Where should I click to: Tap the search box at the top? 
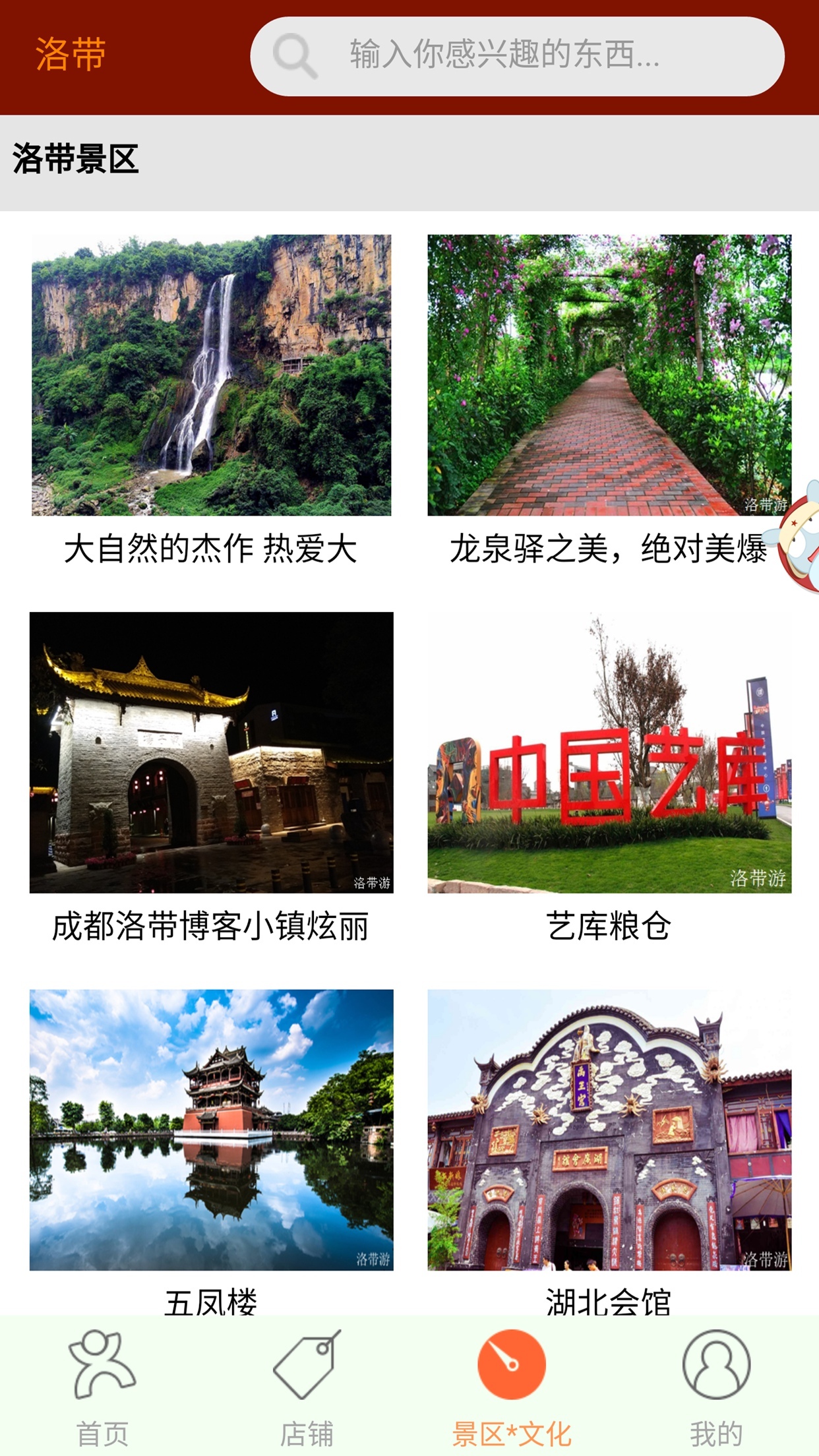[517, 56]
